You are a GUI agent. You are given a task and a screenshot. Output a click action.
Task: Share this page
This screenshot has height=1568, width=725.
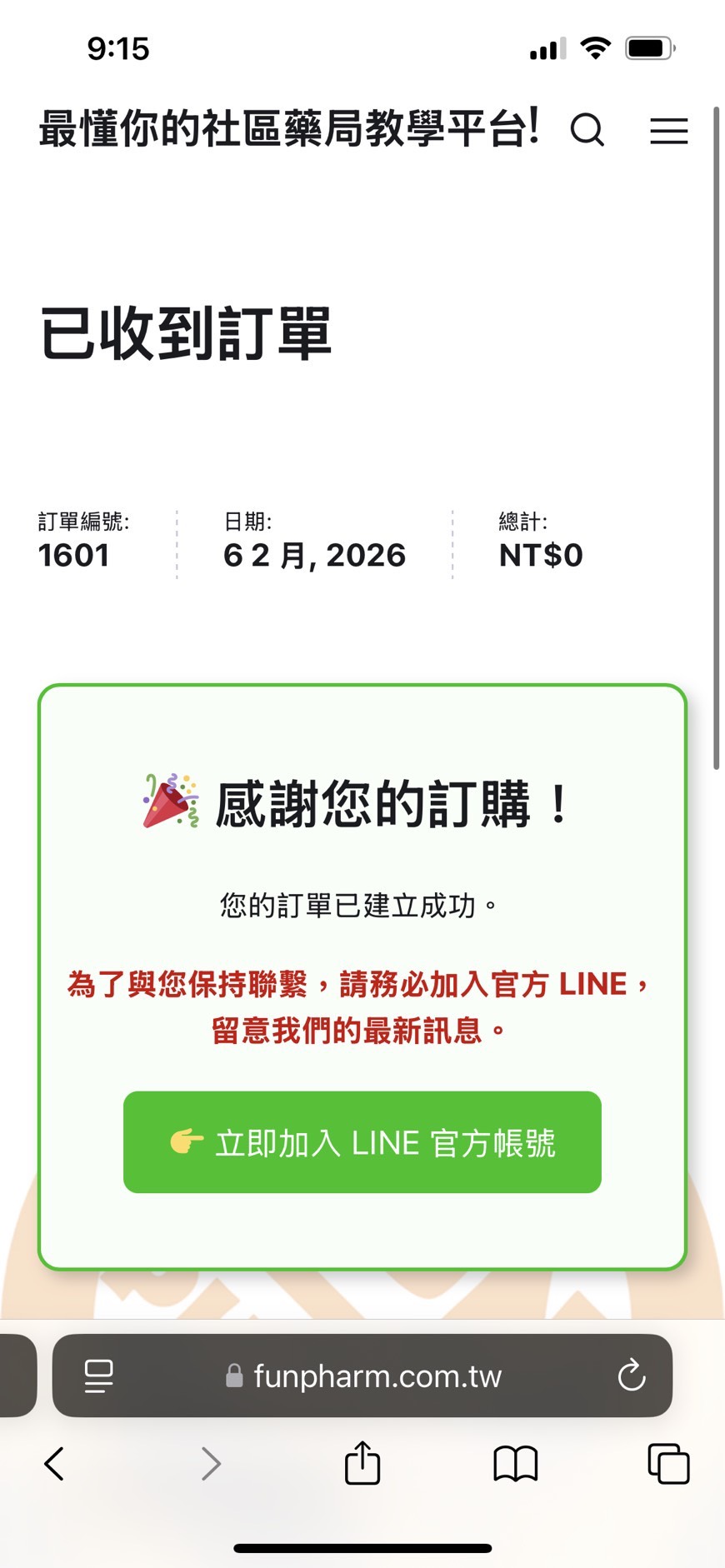(362, 1463)
